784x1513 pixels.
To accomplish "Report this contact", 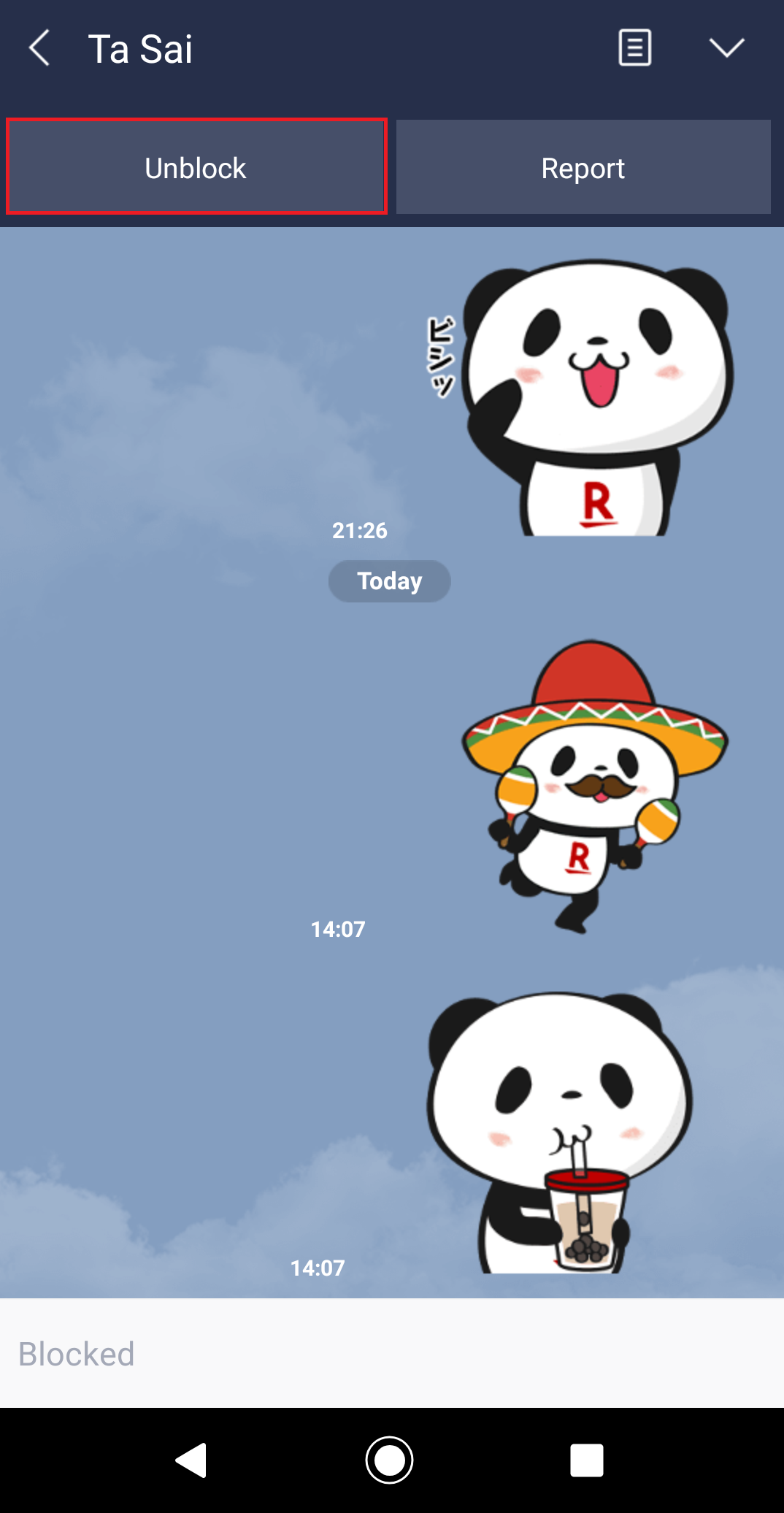I will [x=583, y=167].
